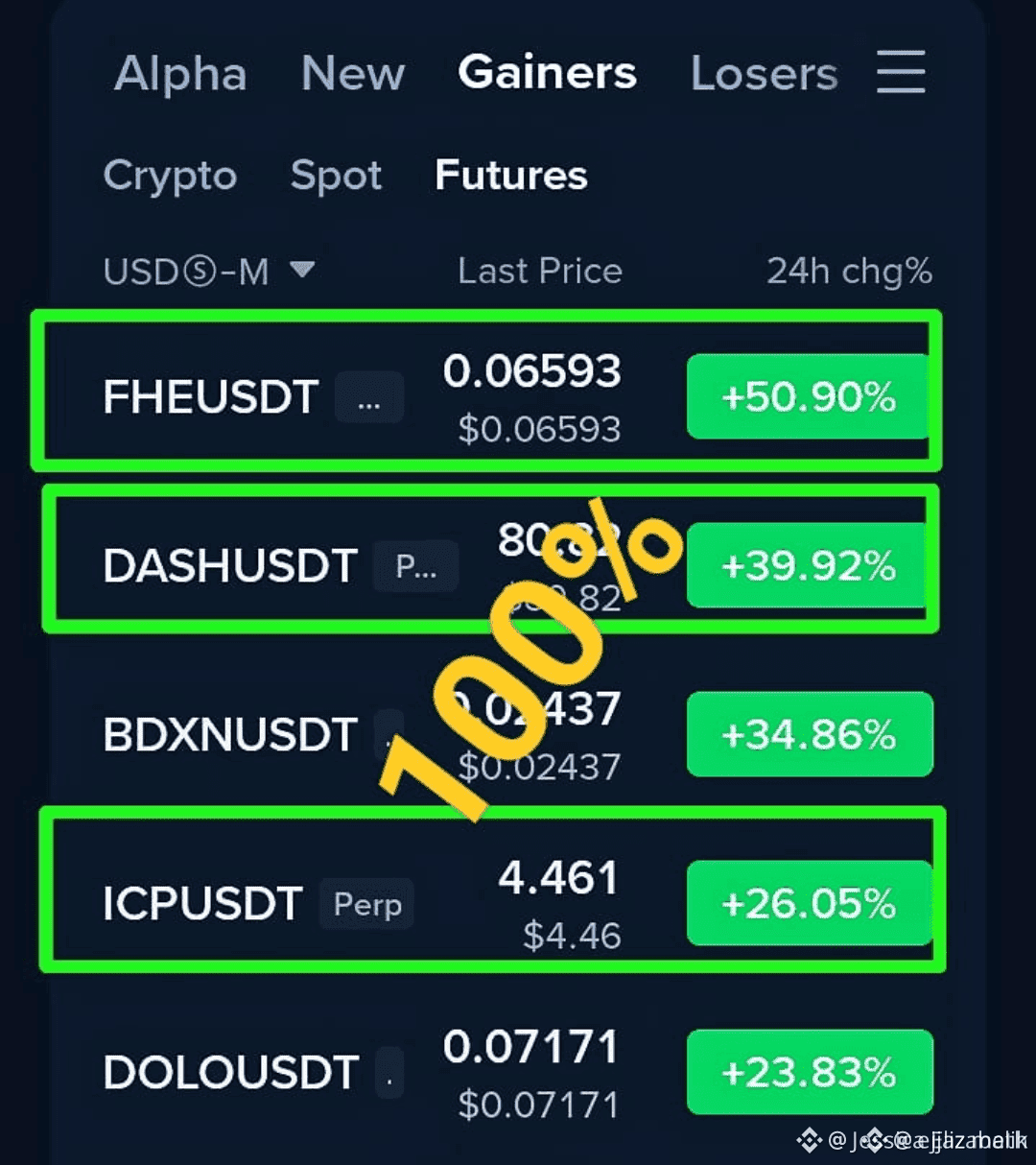Select the Futures sub-tab

[x=511, y=176]
